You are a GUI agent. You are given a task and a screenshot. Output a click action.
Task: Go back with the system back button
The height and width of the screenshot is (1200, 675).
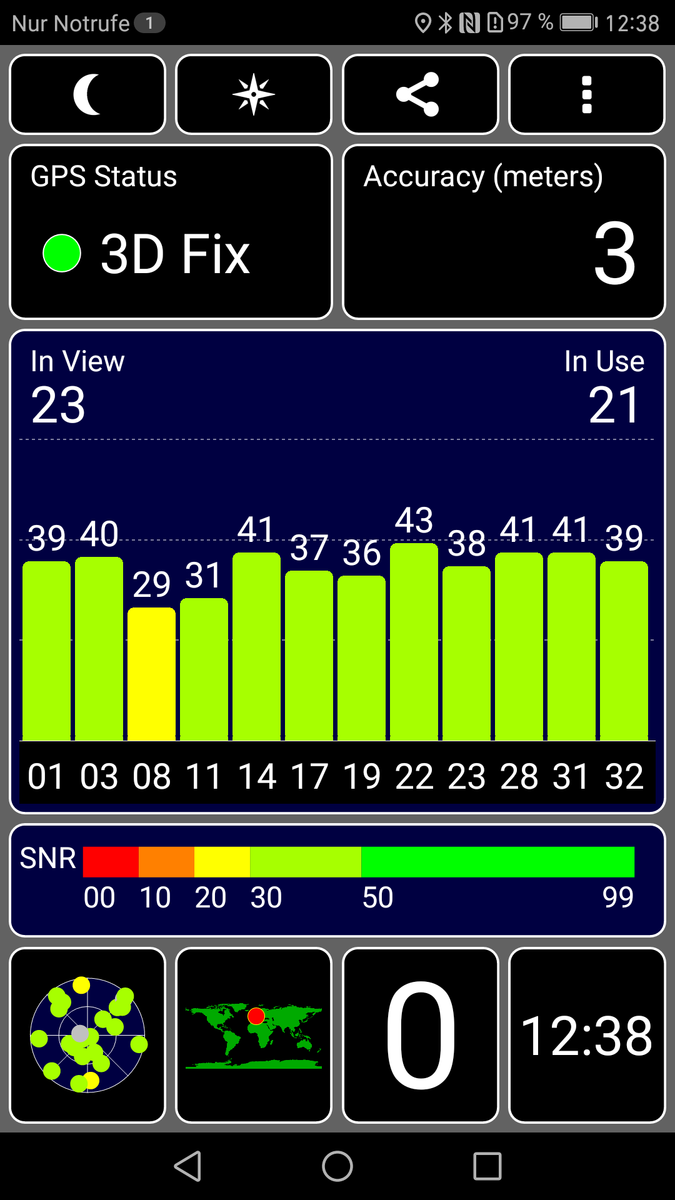187,1166
